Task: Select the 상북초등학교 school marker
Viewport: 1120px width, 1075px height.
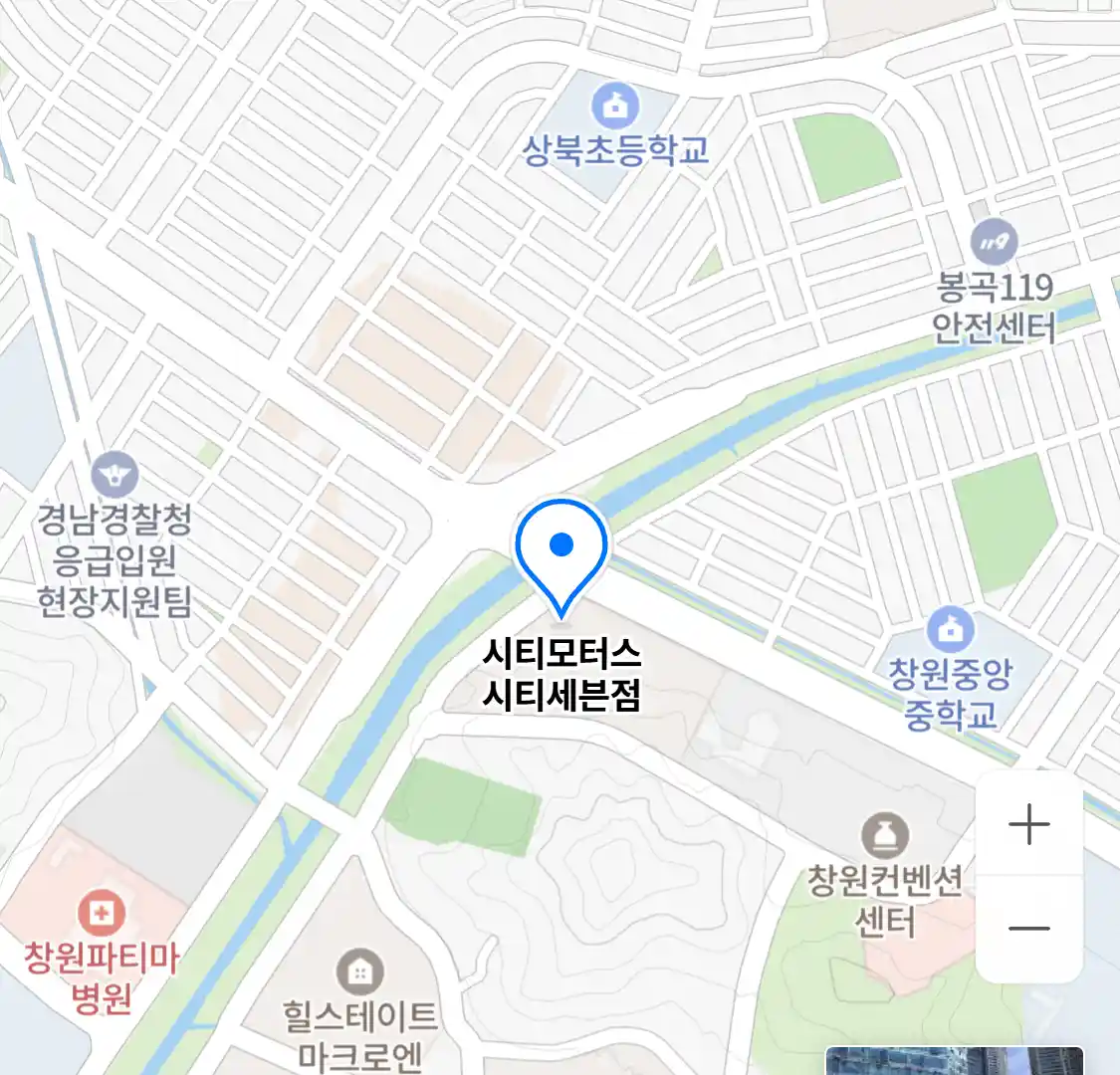Action: tap(615, 105)
